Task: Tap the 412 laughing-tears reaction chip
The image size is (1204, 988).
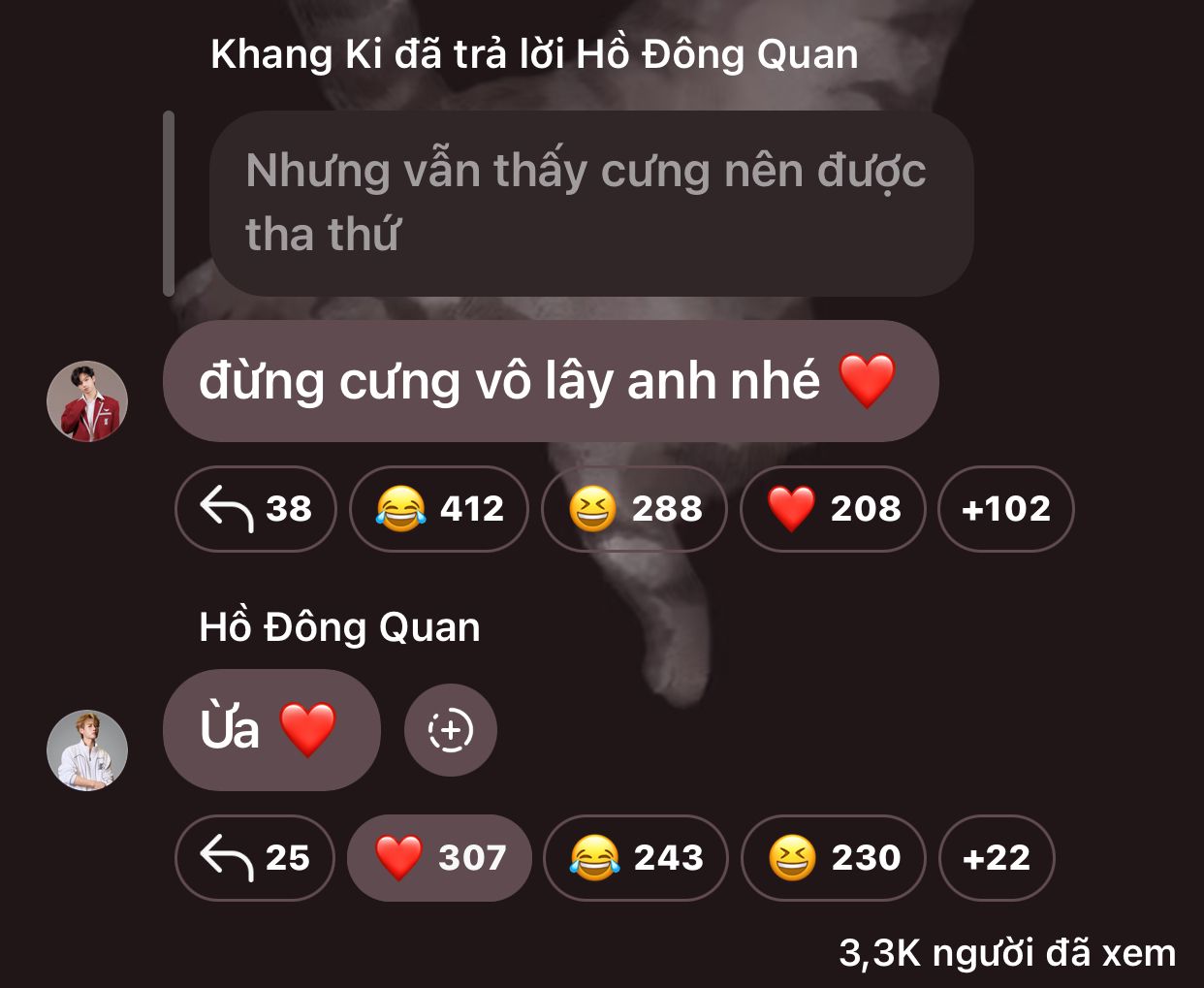Action: coord(439,509)
